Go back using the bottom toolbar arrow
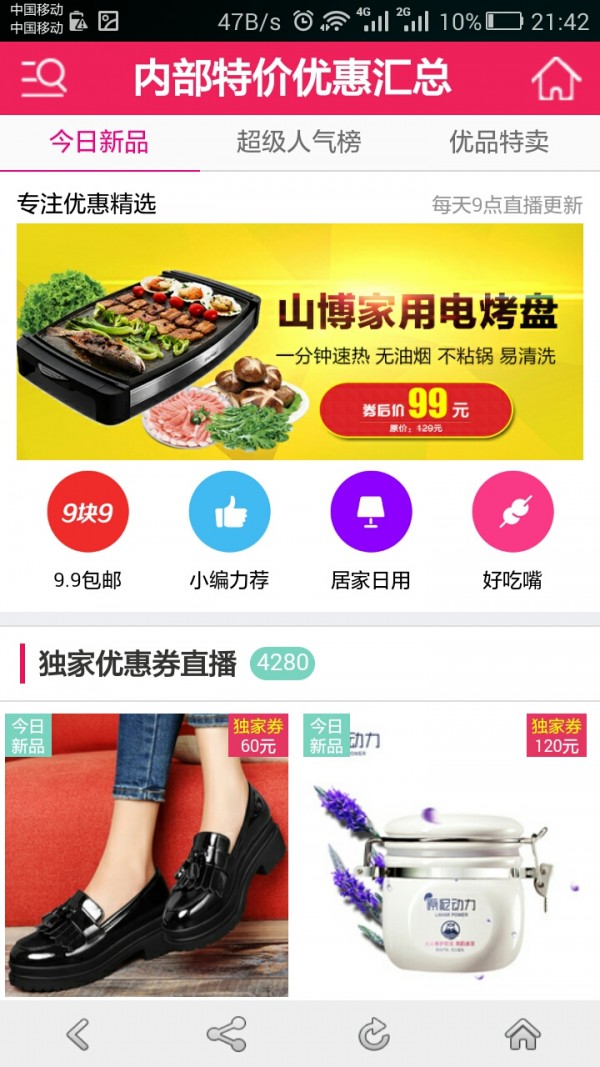Image resolution: width=600 pixels, height=1067 pixels. point(77,1034)
